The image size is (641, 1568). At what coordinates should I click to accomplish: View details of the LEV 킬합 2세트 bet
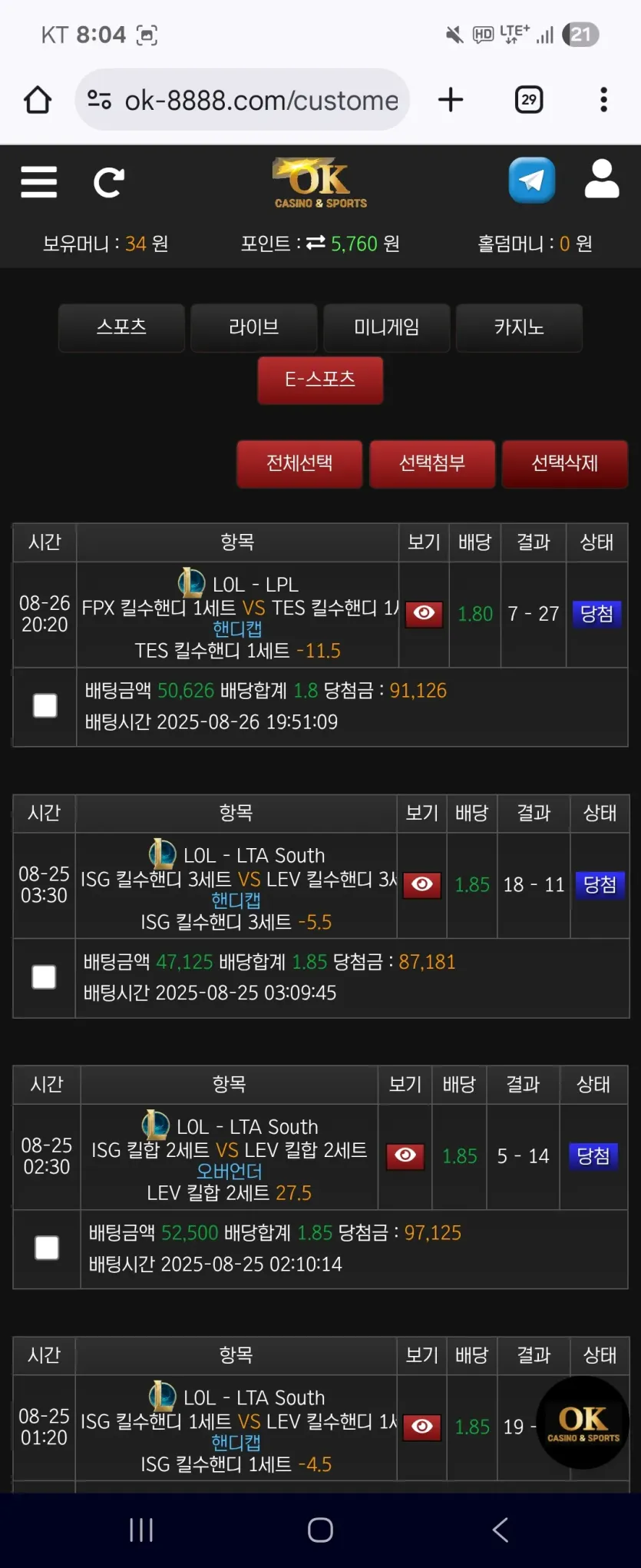405,1156
